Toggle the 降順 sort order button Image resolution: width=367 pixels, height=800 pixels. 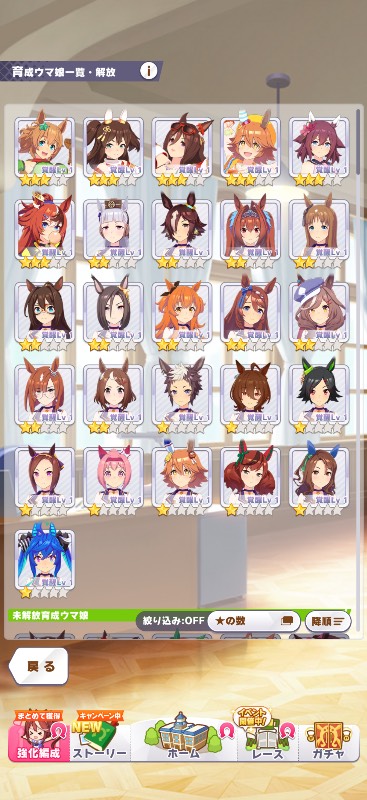pyautogui.click(x=328, y=621)
